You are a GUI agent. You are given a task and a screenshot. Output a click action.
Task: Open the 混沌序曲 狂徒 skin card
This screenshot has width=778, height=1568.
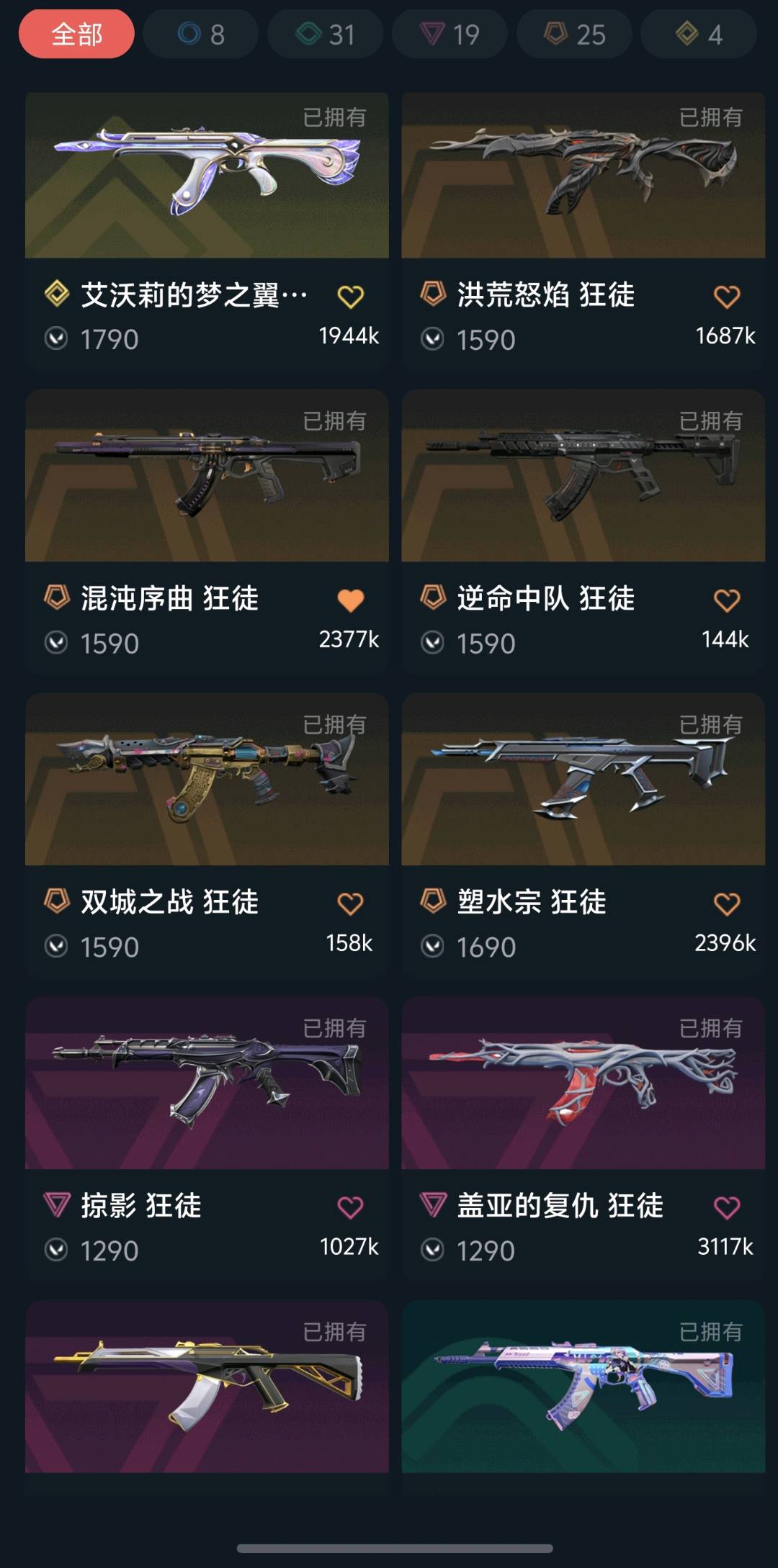(x=207, y=532)
